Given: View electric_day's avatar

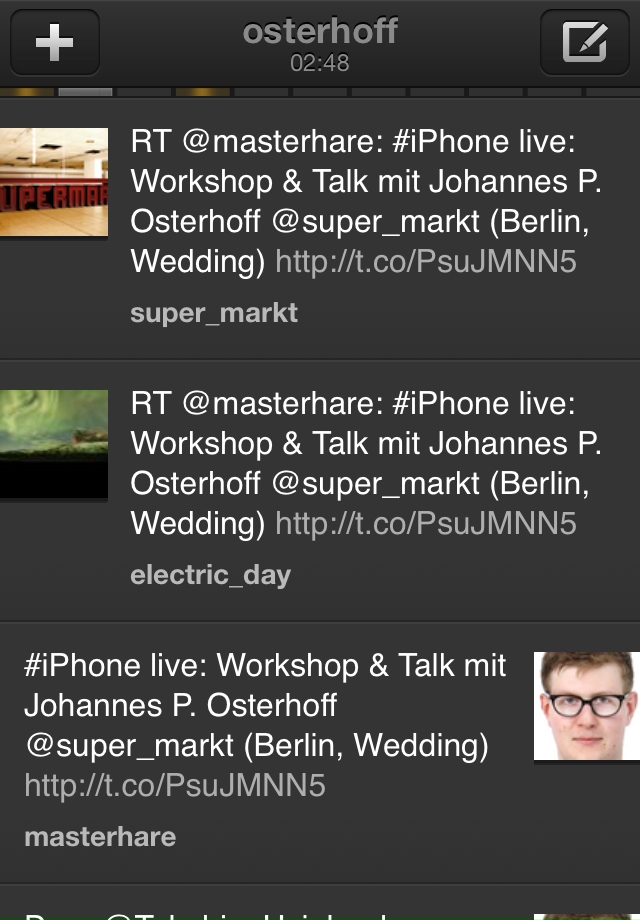Looking at the screenshot, I should click(54, 444).
